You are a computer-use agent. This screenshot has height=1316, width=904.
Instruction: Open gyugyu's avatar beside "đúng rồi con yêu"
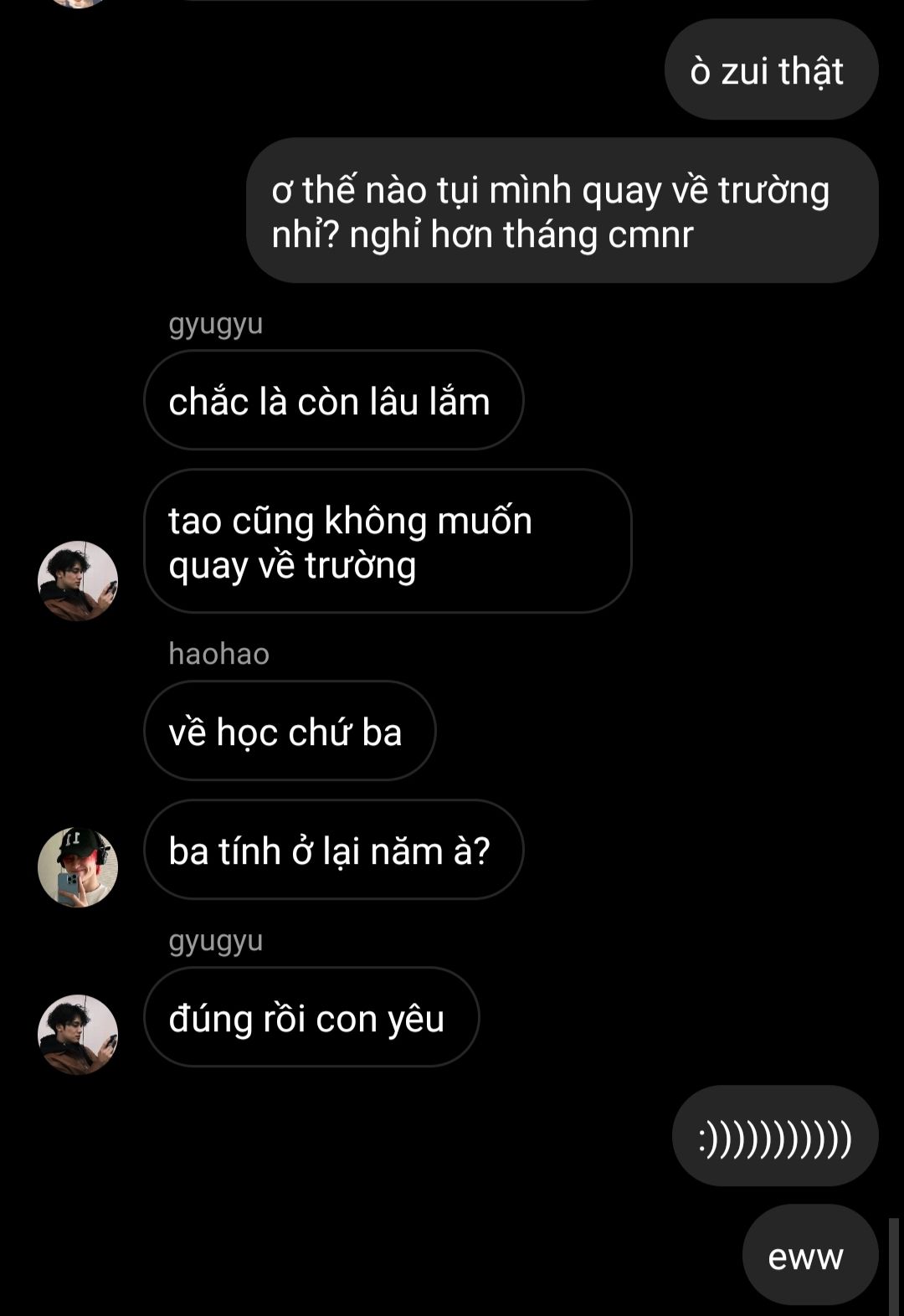(x=78, y=1033)
